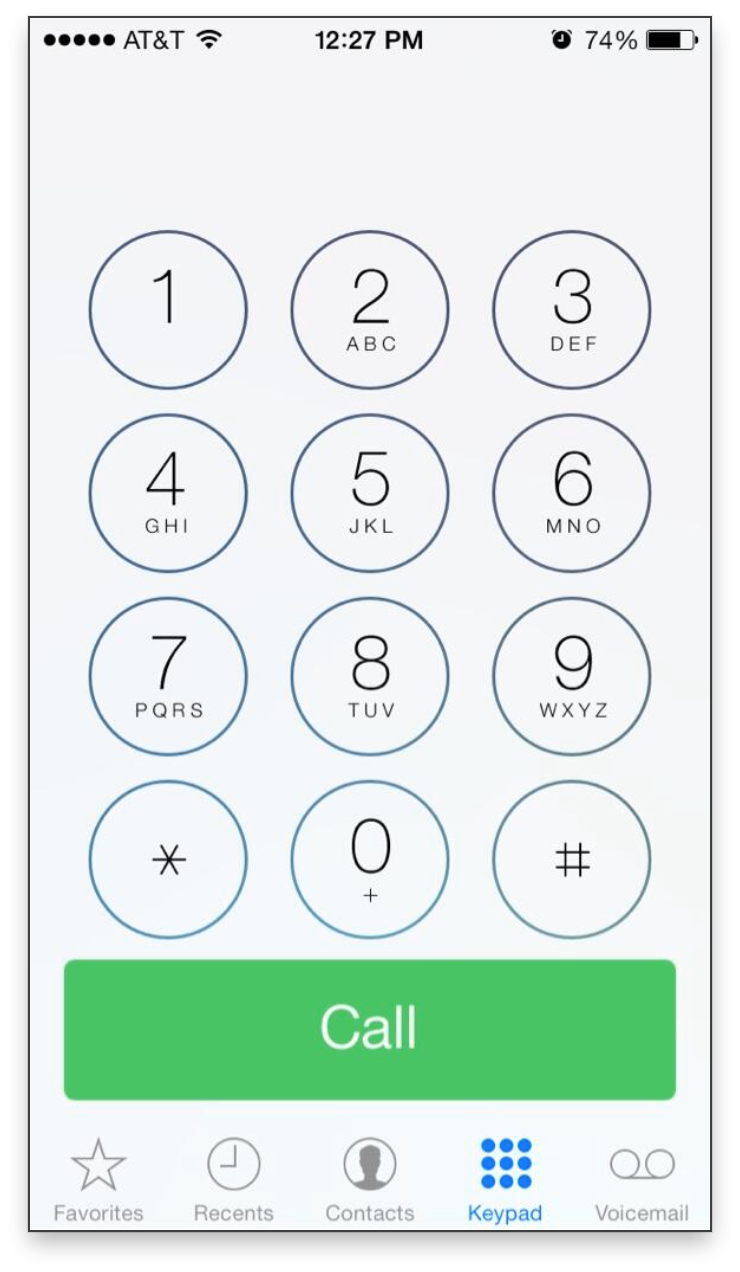Enter digit 3 DEF
The height and width of the screenshot is (1272, 740).
coord(572,310)
